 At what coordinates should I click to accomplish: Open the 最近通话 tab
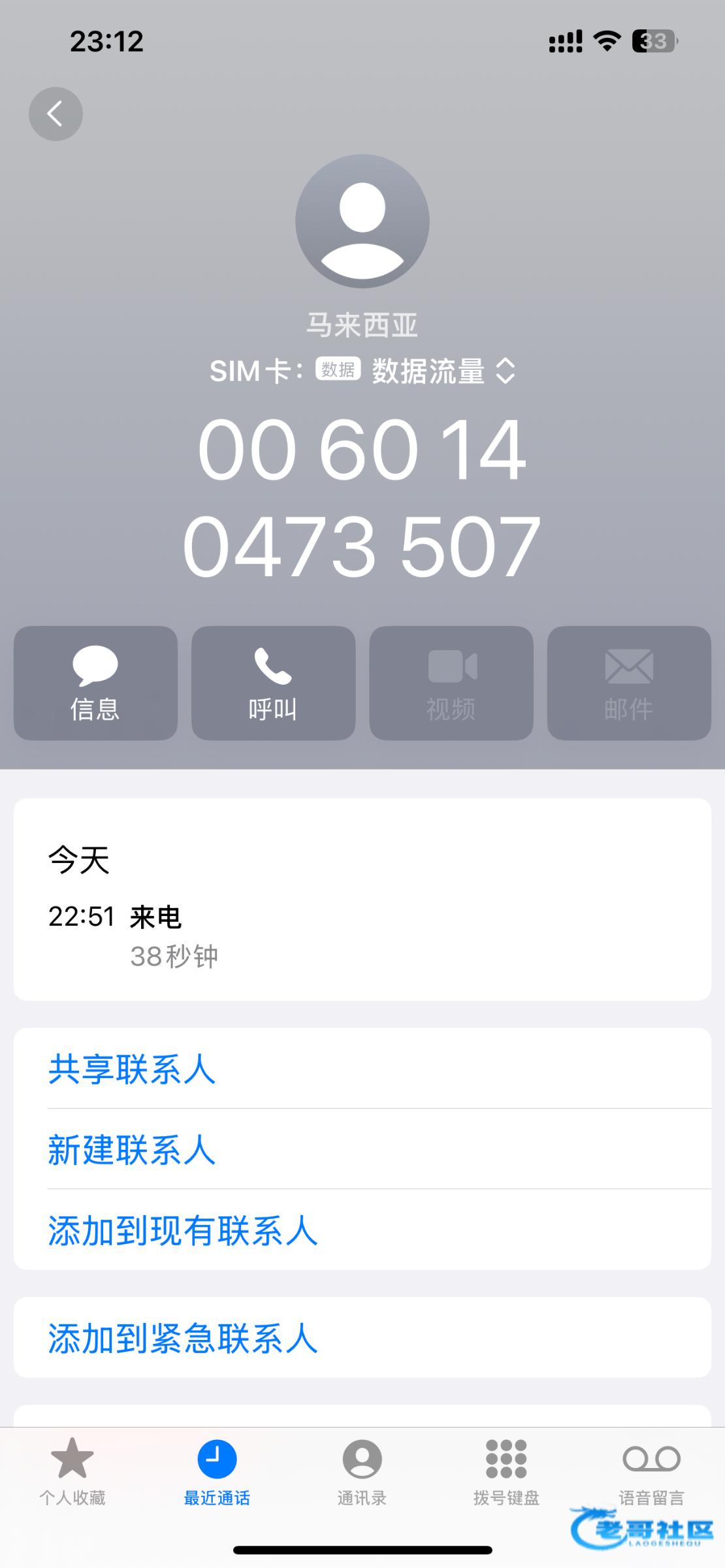click(x=217, y=1470)
